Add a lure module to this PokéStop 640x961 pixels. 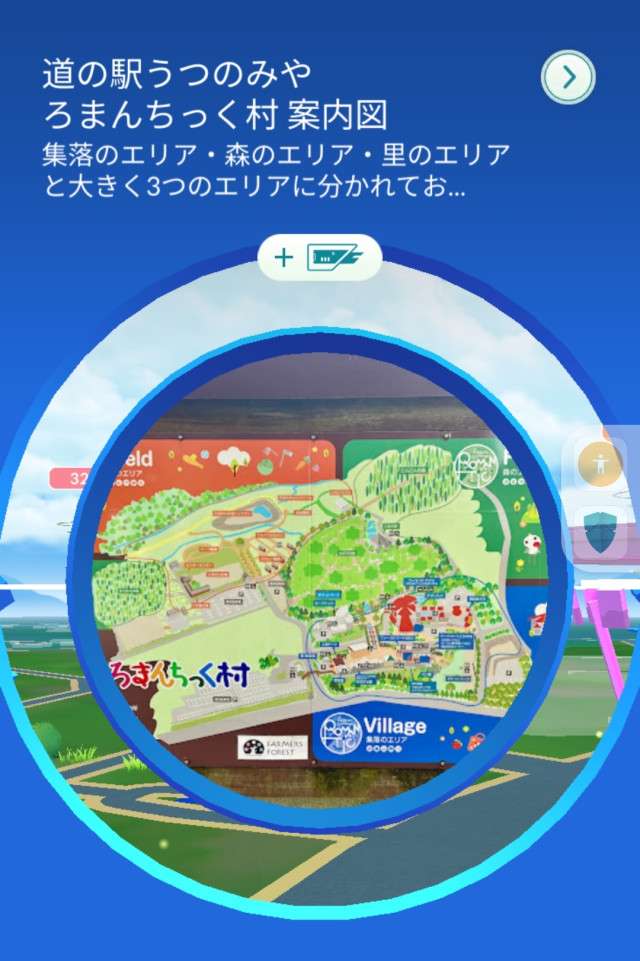320,258
